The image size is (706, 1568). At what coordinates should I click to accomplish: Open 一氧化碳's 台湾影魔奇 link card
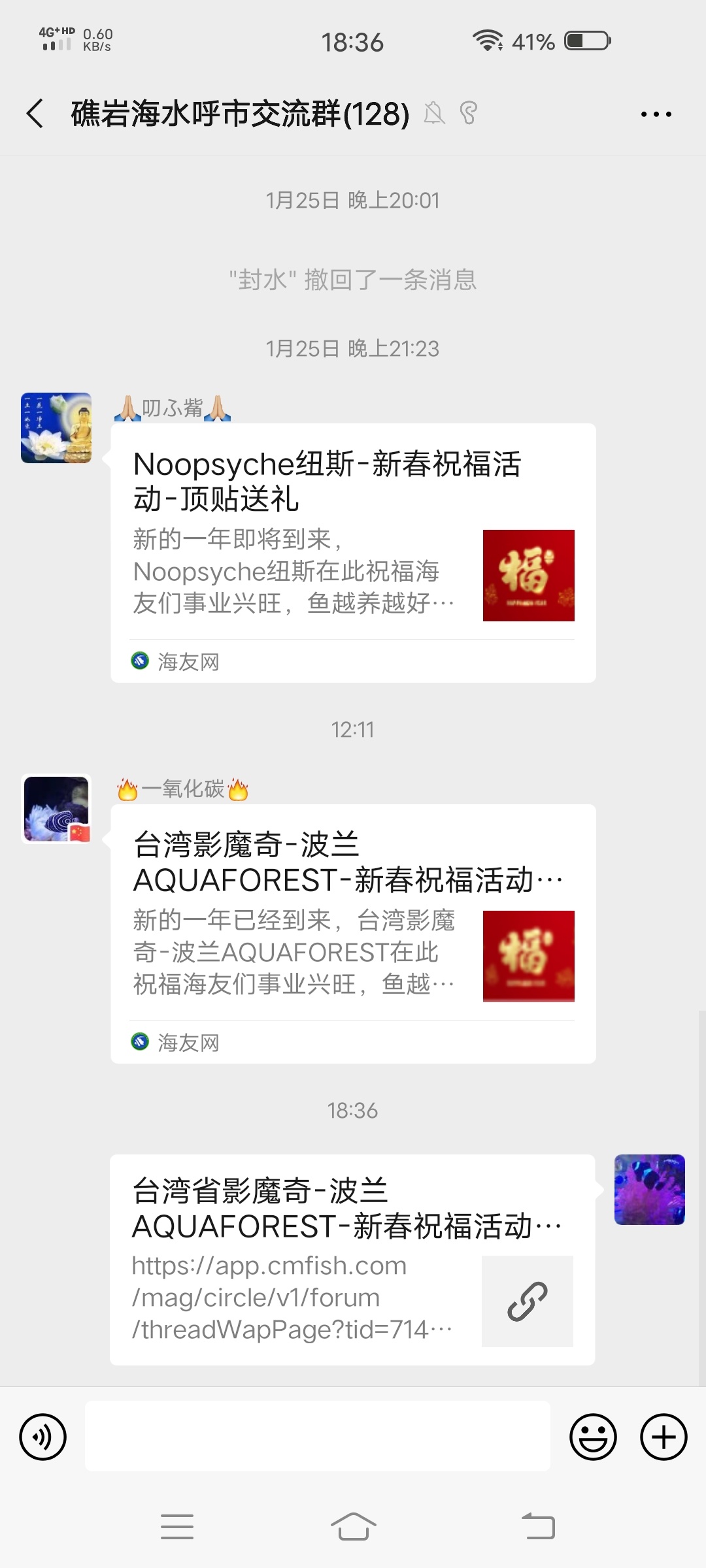(353, 933)
